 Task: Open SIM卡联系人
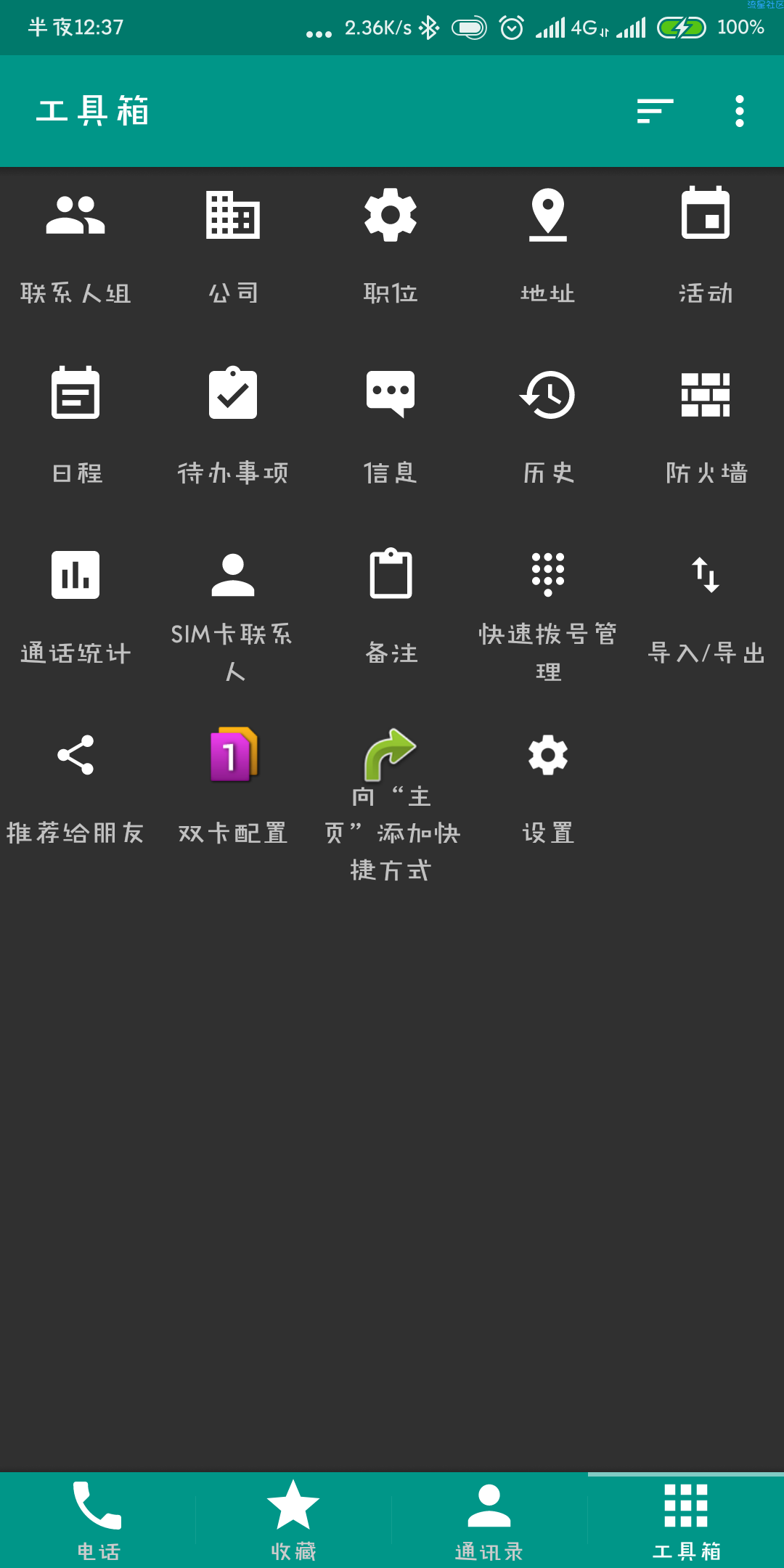(233, 610)
